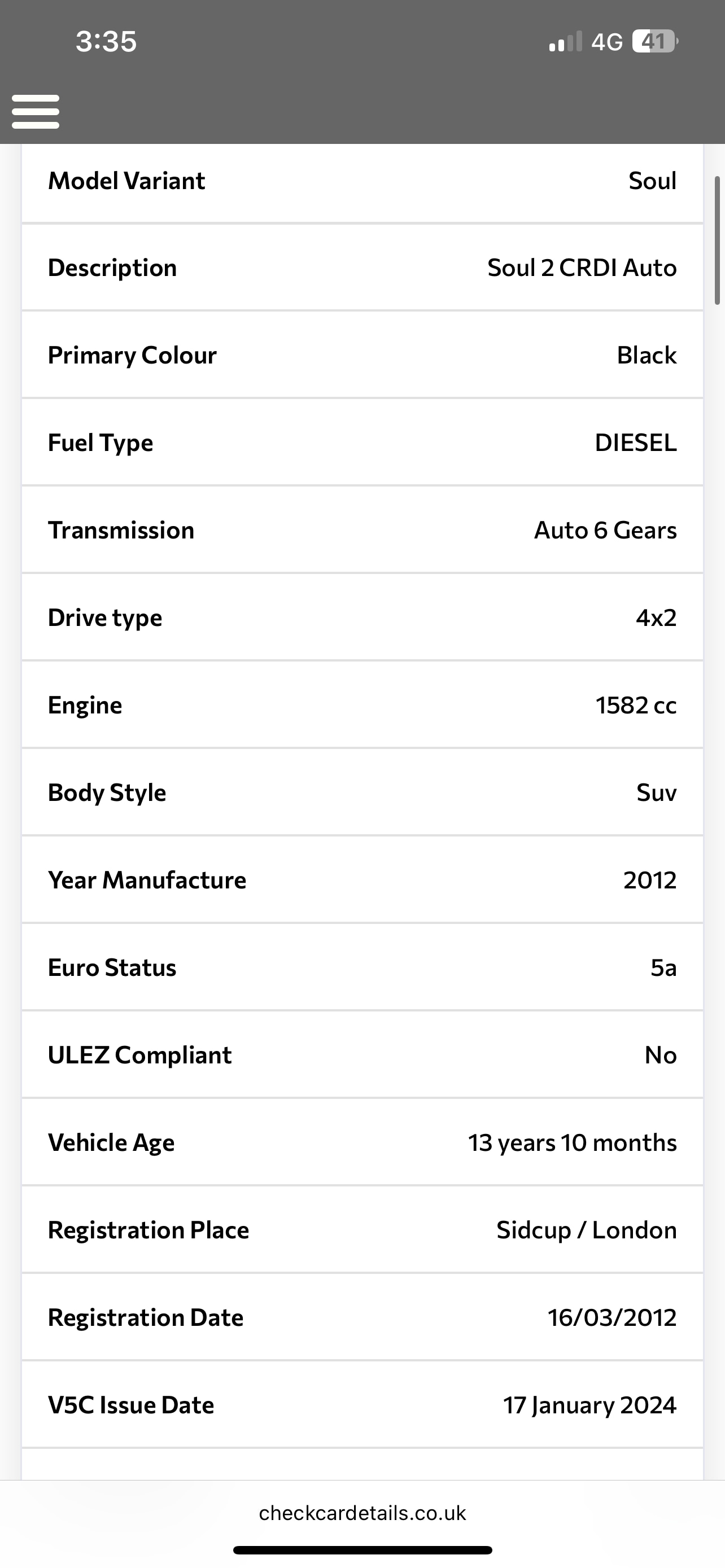Select the Engine 1582 cc value
Image resolution: width=725 pixels, height=1568 pixels.
[x=636, y=705]
